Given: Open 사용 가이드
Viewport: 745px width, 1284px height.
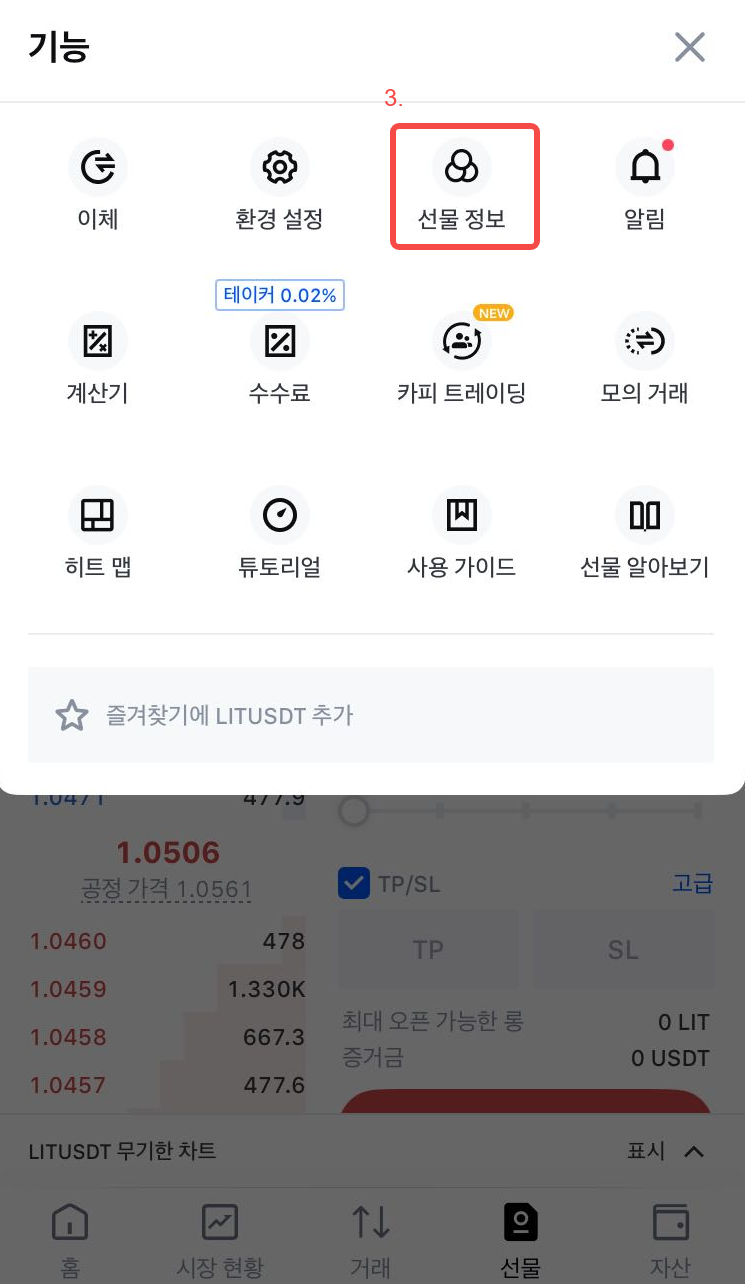Looking at the screenshot, I should (x=462, y=516).
